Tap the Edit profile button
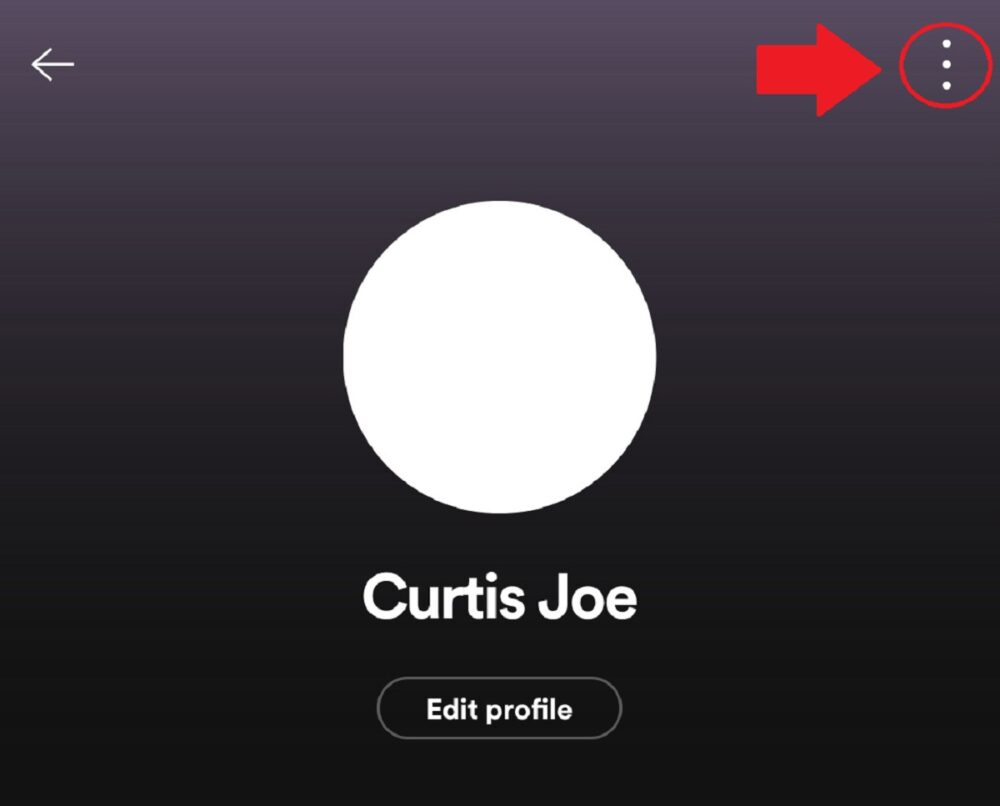Image resolution: width=1000 pixels, height=806 pixels. (499, 708)
